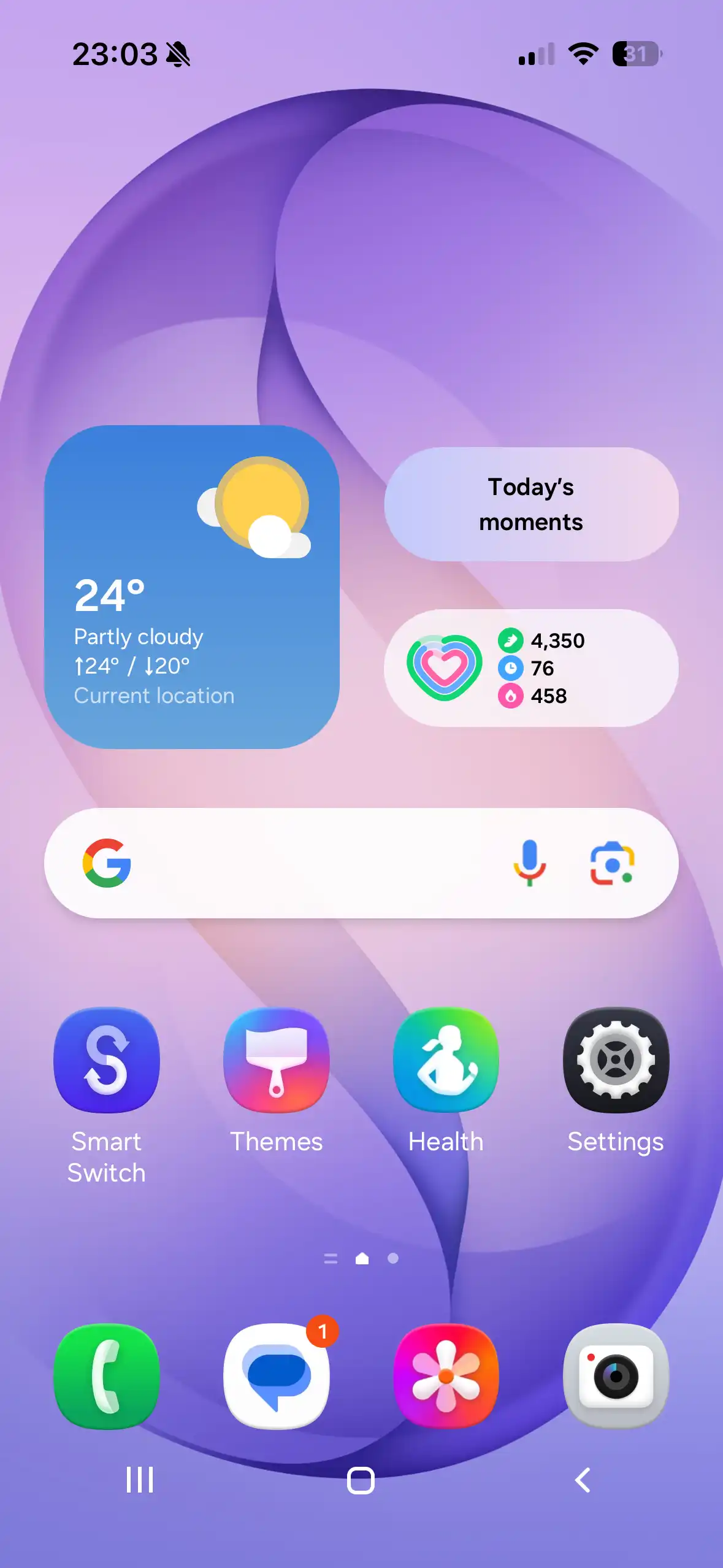The width and height of the screenshot is (723, 1568).
Task: Tap the system back button
Action: pos(583,1480)
